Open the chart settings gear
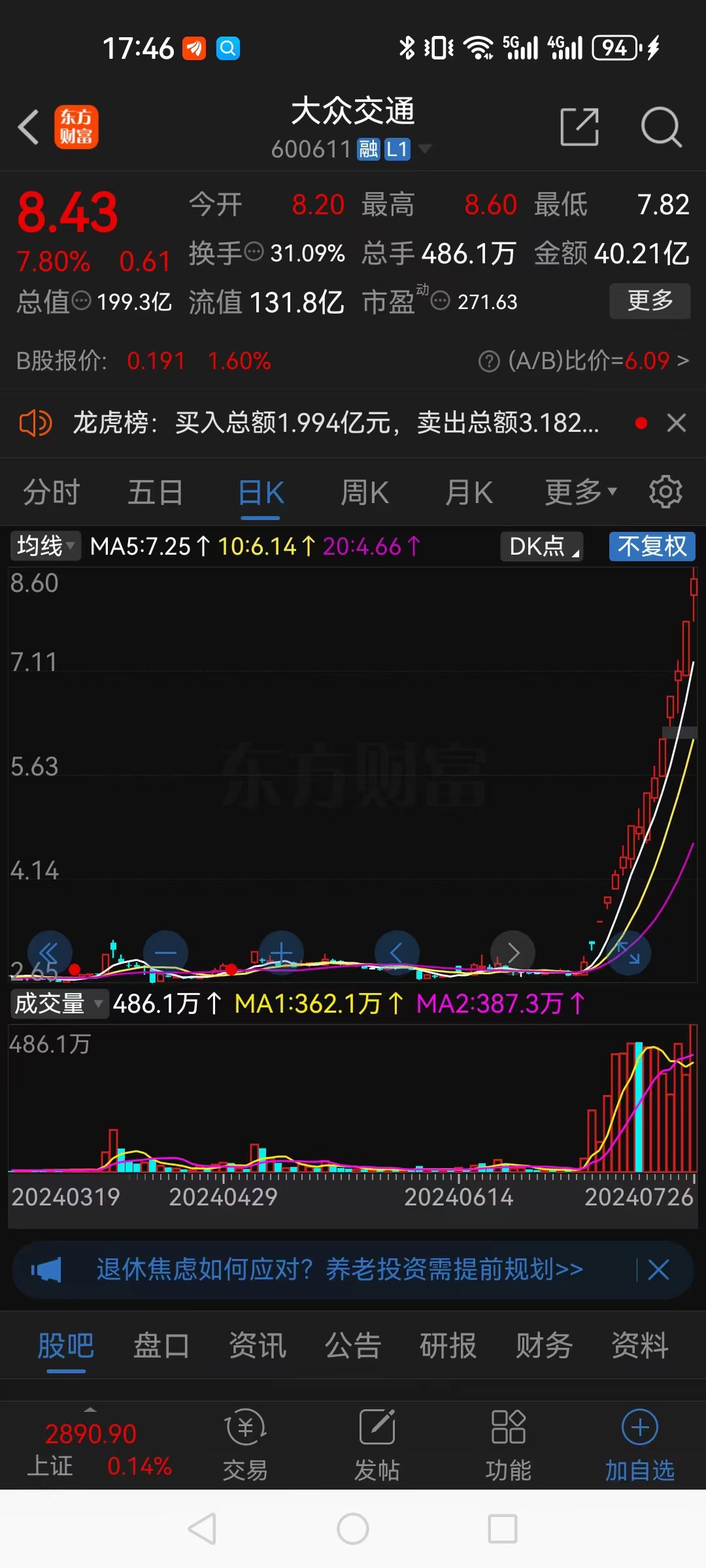Image resolution: width=706 pixels, height=1568 pixels. pos(665,491)
